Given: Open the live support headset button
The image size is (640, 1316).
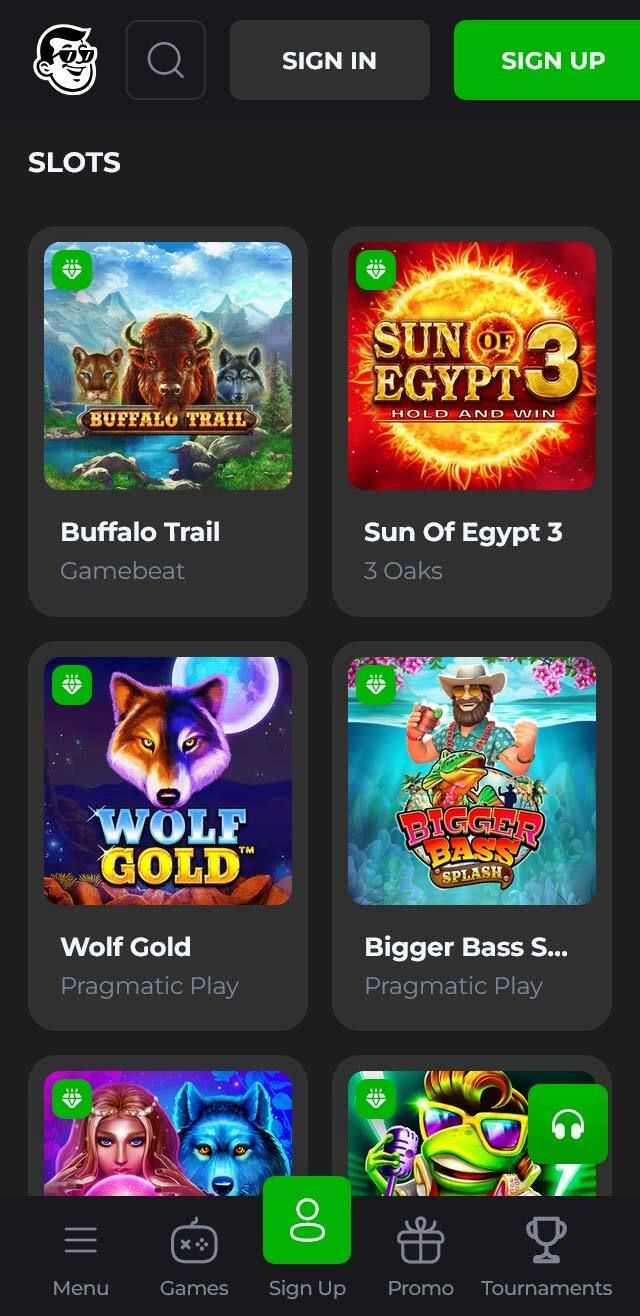Looking at the screenshot, I should tap(568, 1124).
